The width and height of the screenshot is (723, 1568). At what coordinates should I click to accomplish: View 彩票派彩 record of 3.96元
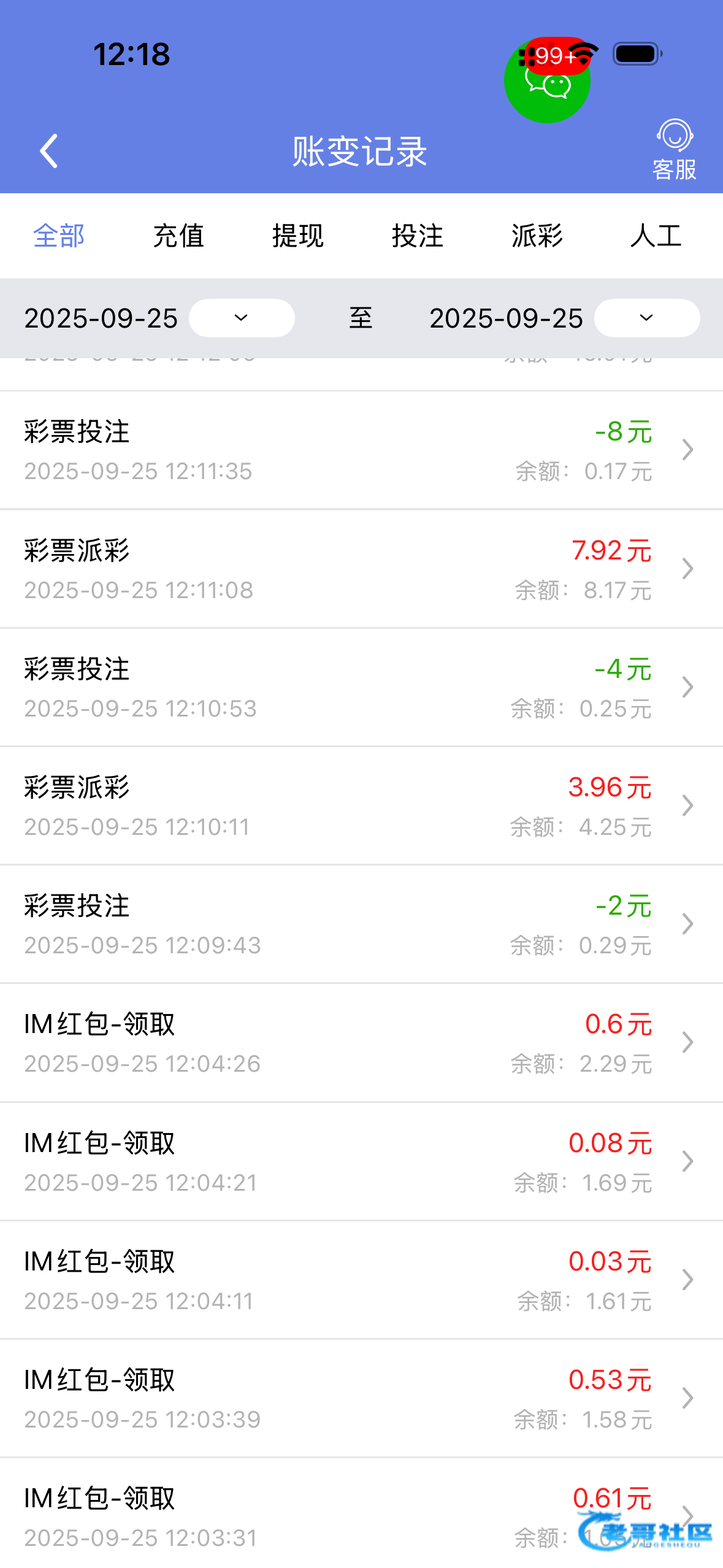click(x=361, y=805)
